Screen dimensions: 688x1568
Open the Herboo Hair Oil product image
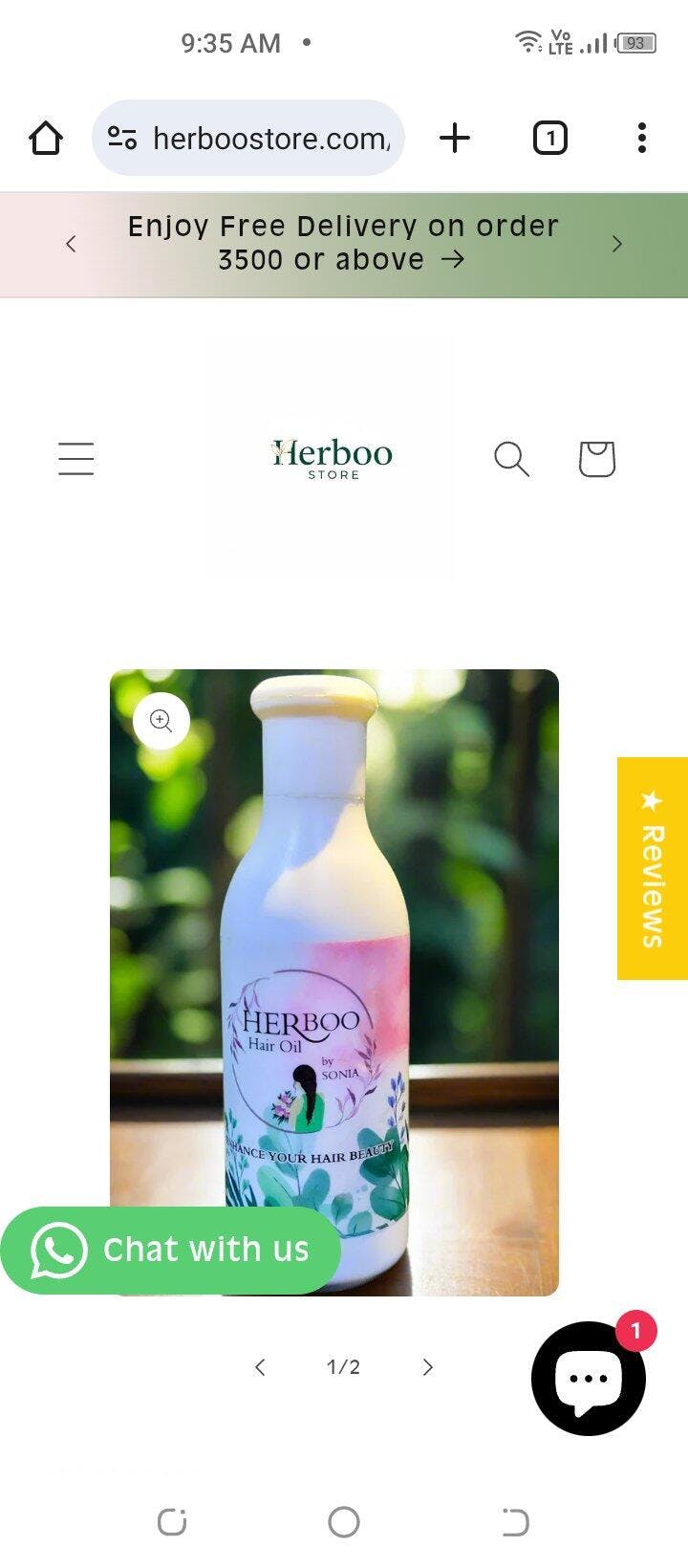(334, 983)
